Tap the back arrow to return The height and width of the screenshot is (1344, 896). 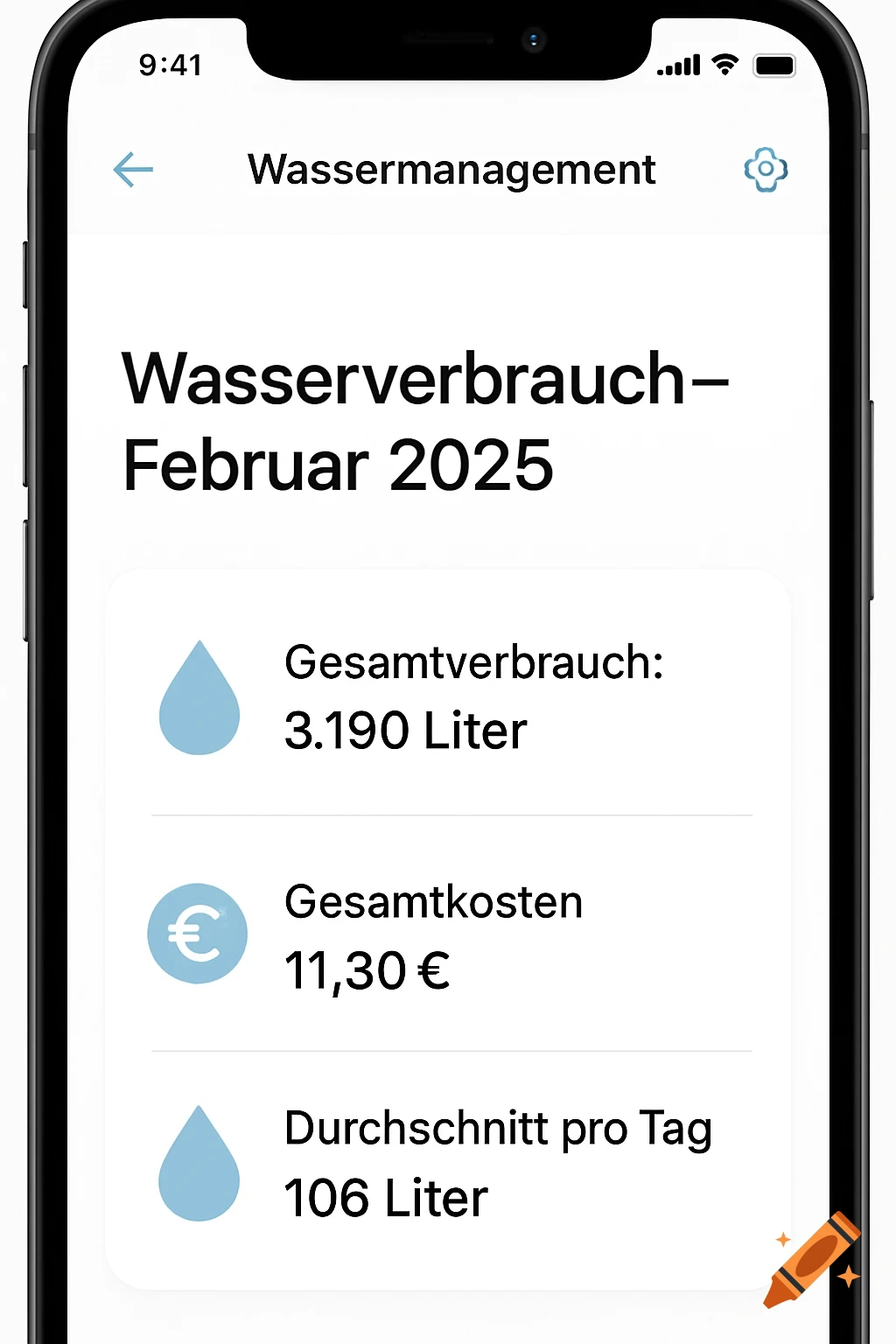point(133,170)
